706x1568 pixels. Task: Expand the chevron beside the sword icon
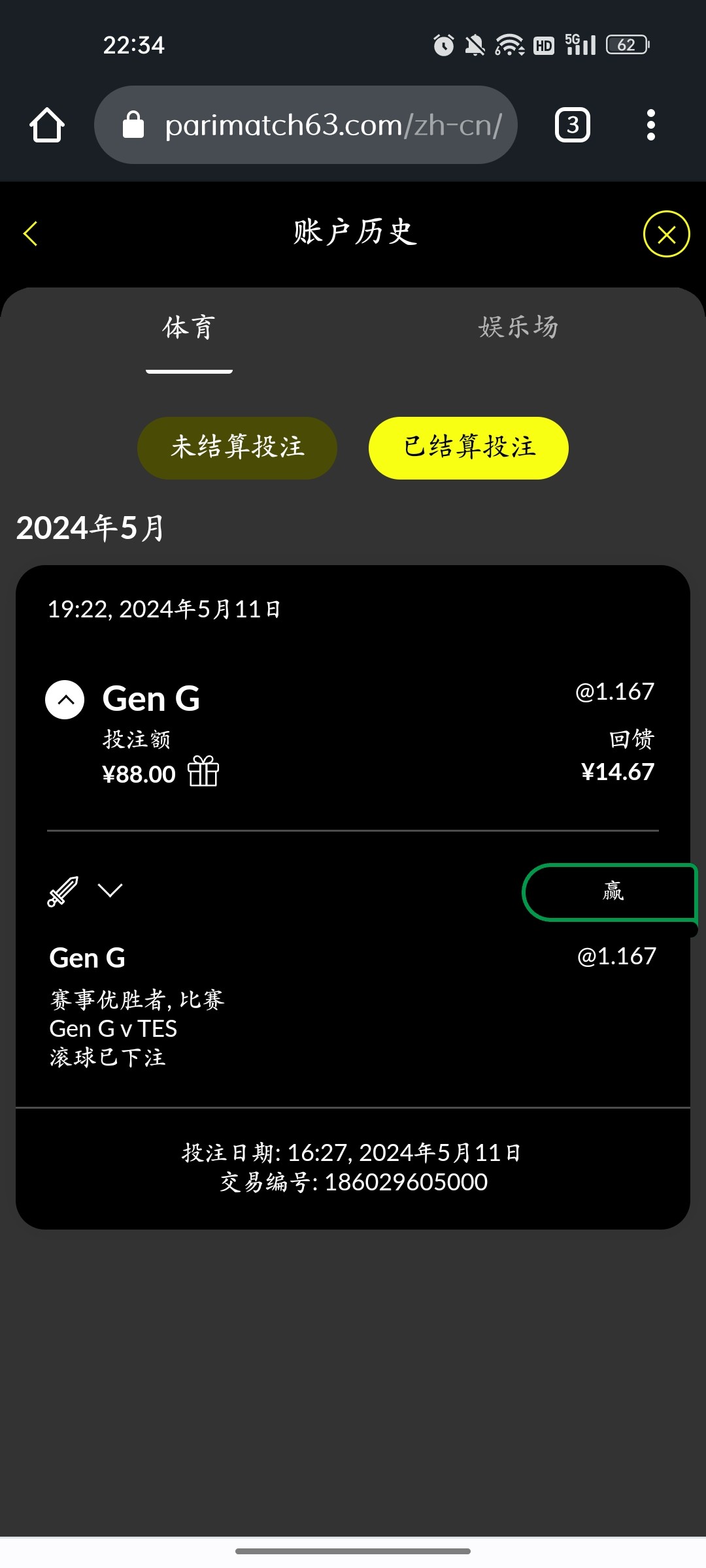click(110, 890)
